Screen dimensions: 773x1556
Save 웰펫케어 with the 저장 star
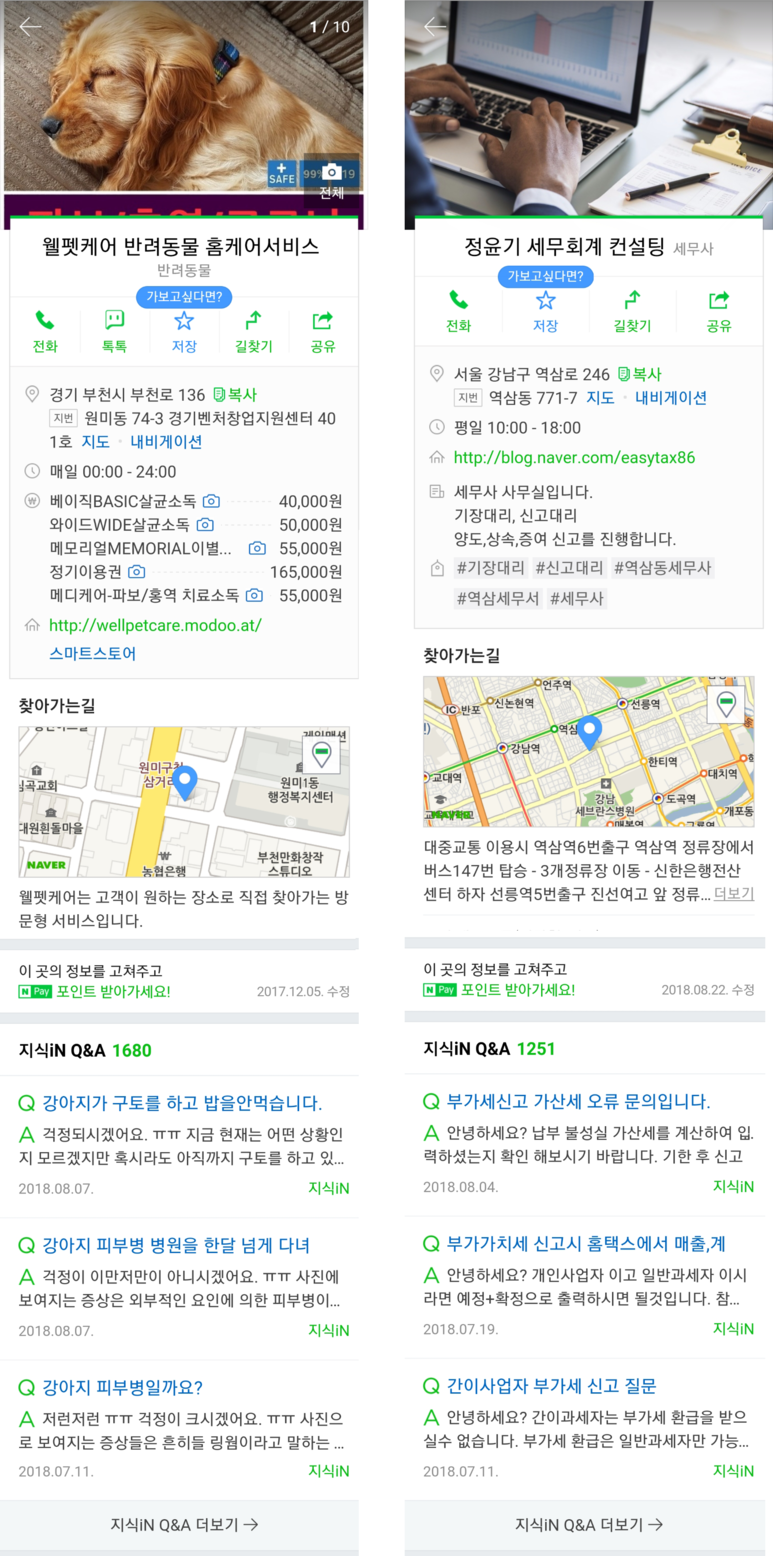point(184,332)
